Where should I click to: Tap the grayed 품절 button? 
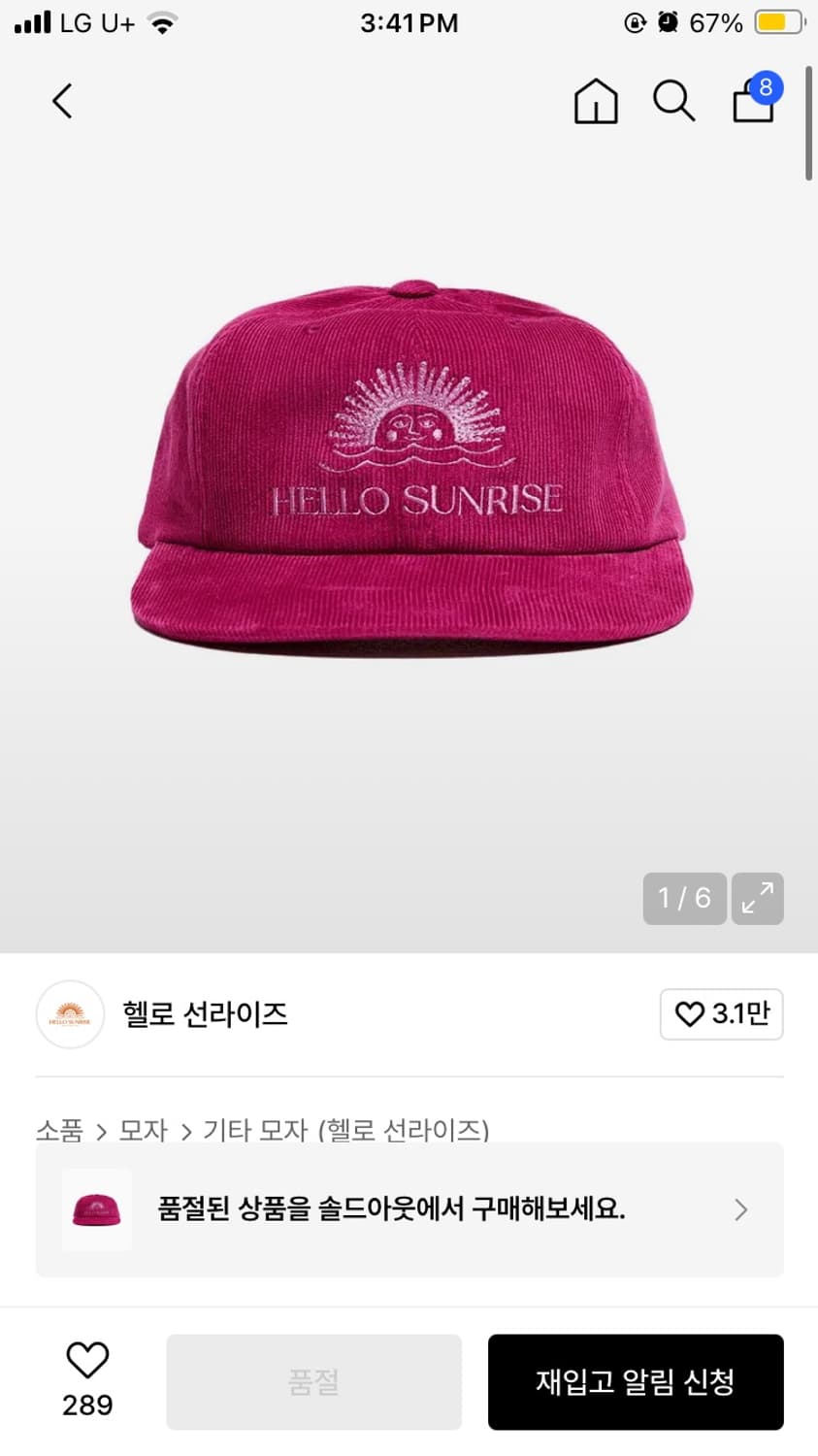312,1381
